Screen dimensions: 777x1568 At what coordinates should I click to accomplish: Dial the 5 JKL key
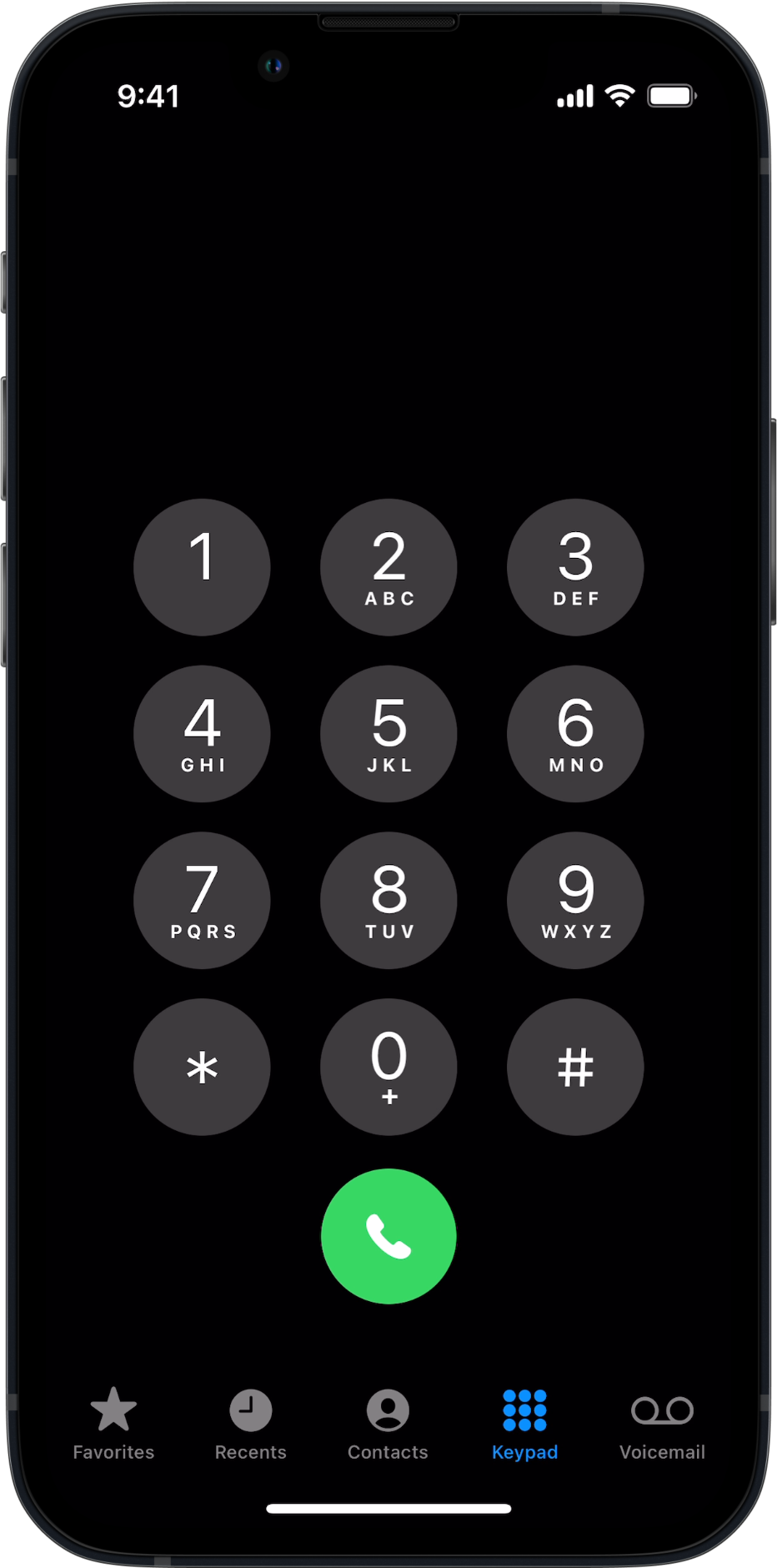(388, 734)
